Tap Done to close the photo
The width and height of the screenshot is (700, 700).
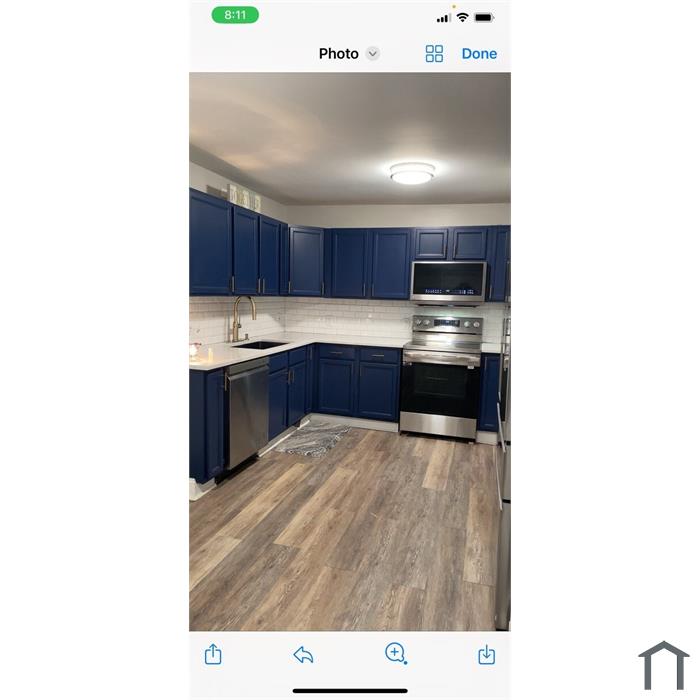tap(479, 54)
